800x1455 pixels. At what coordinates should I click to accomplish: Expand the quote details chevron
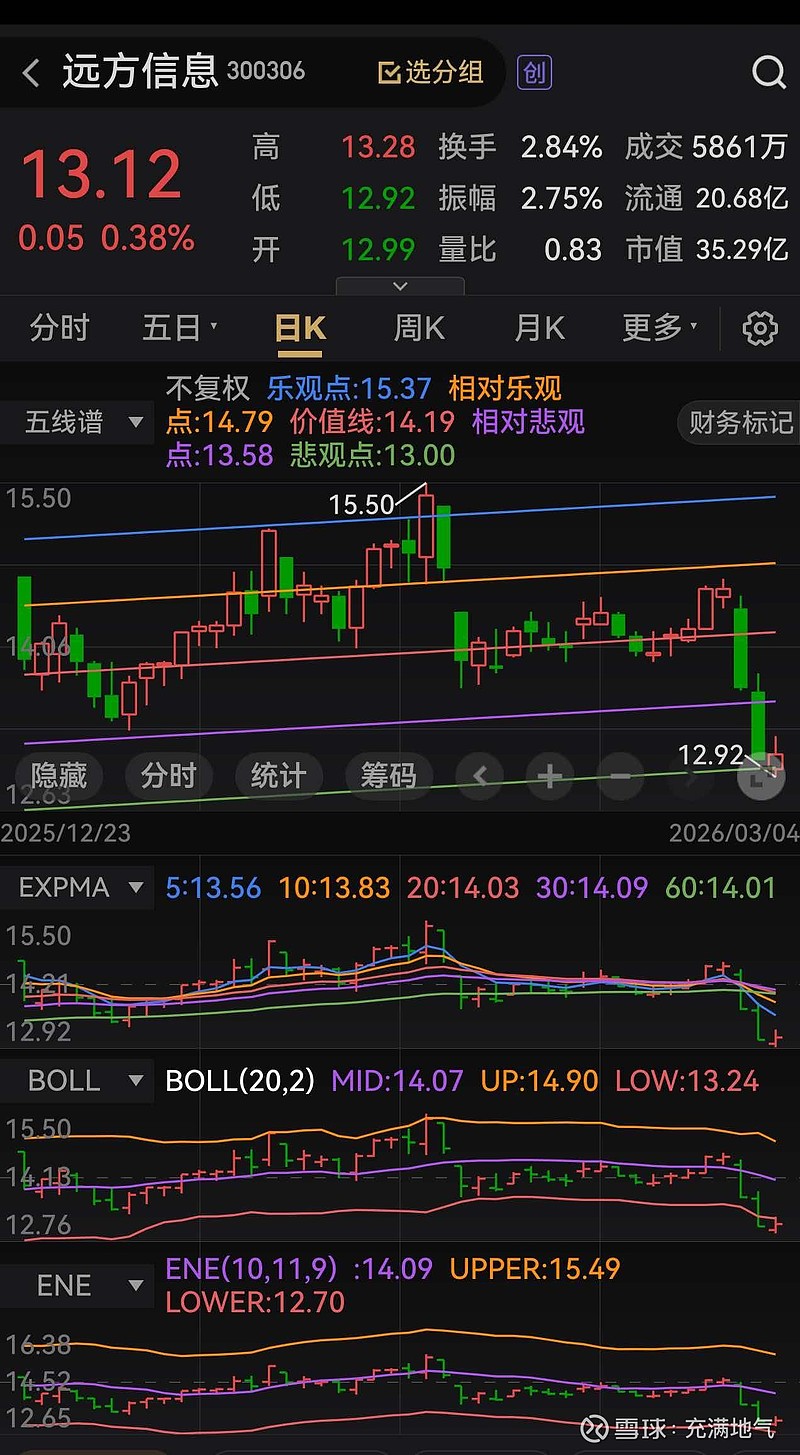coord(400,286)
